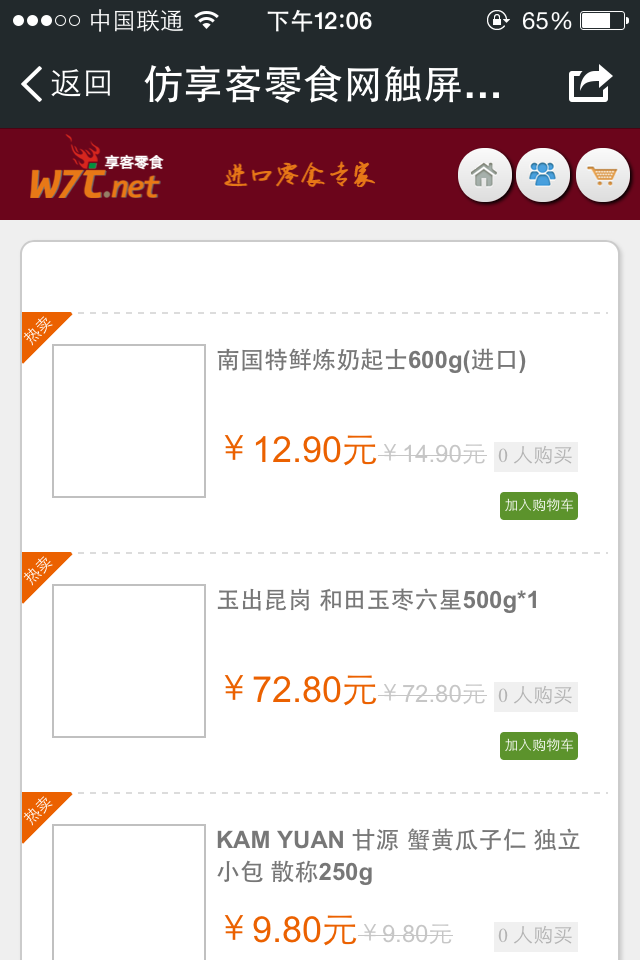
Task: View image of 甘源 蟹黄瓜子仁 product
Action: (129, 890)
